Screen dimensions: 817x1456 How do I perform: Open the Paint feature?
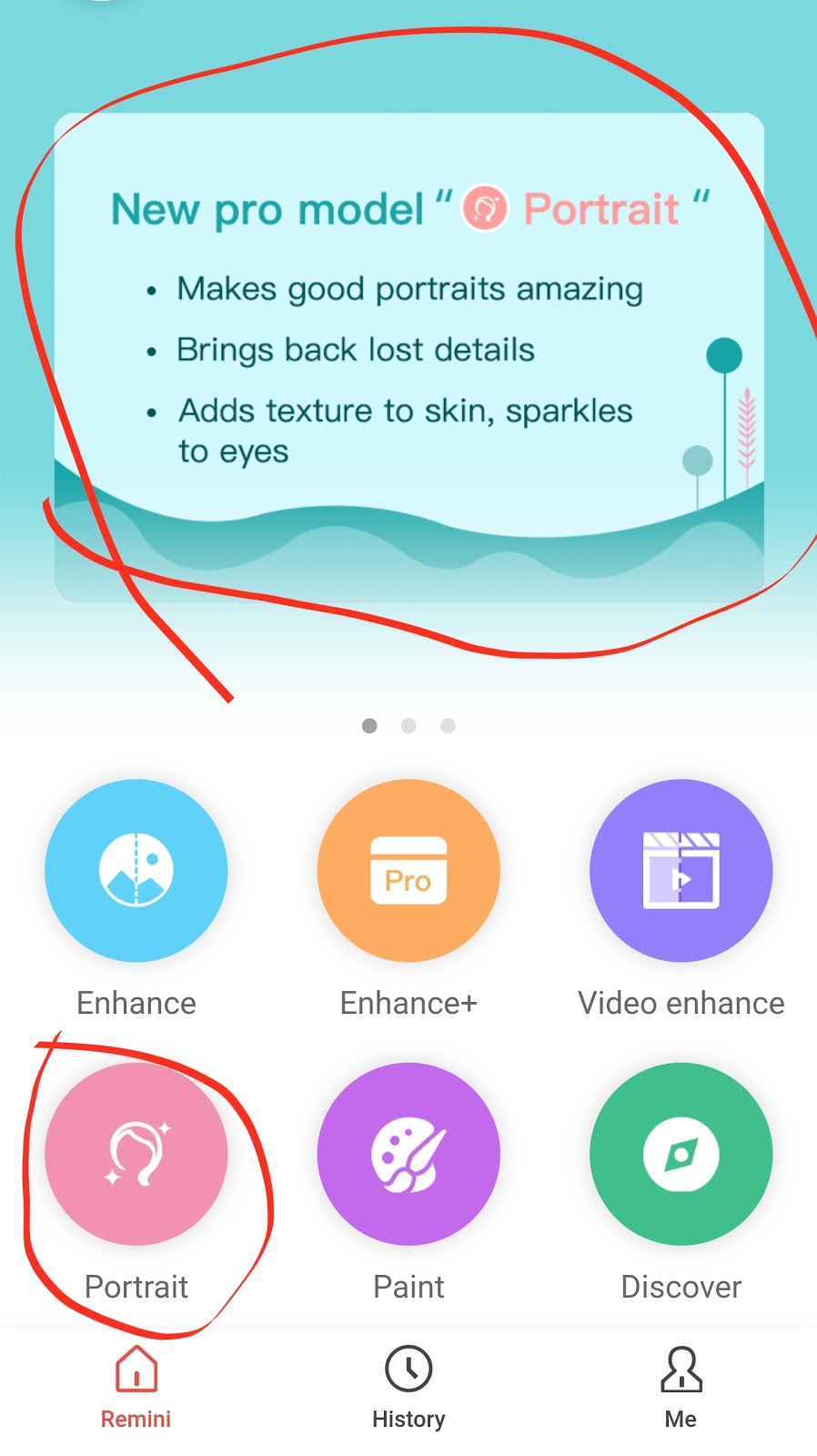(408, 1154)
